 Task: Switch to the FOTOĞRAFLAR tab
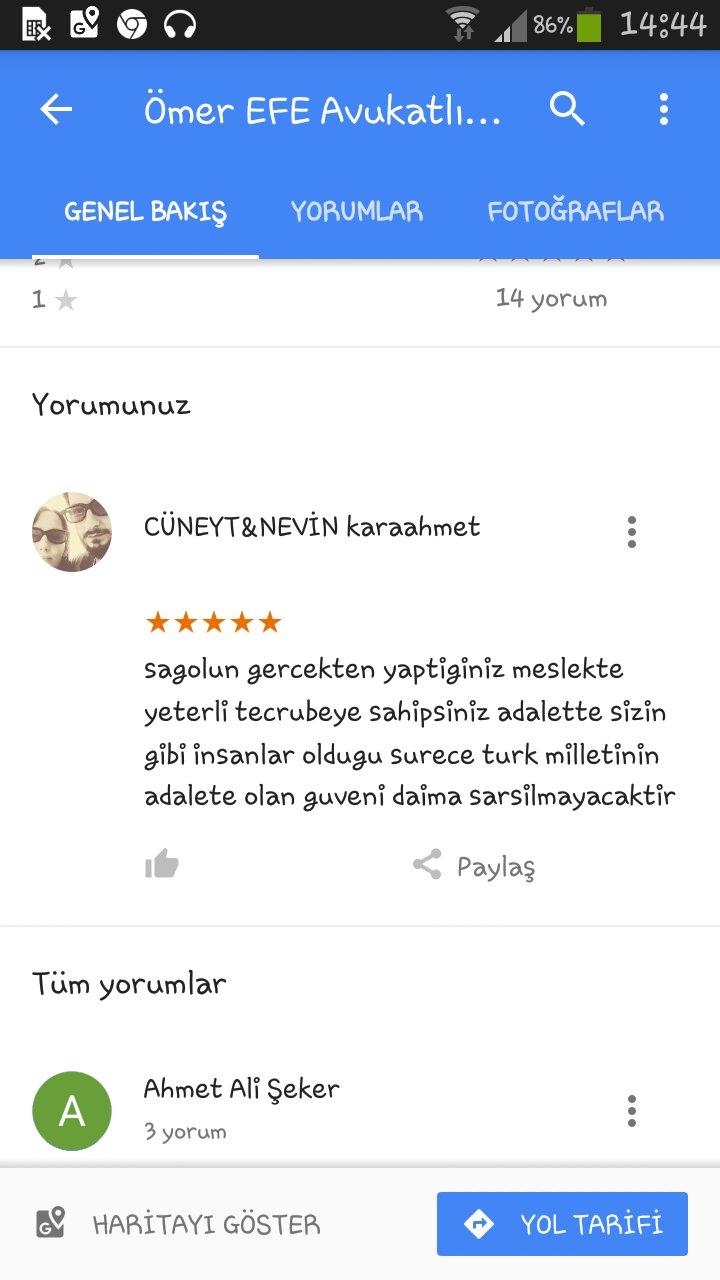pos(575,212)
